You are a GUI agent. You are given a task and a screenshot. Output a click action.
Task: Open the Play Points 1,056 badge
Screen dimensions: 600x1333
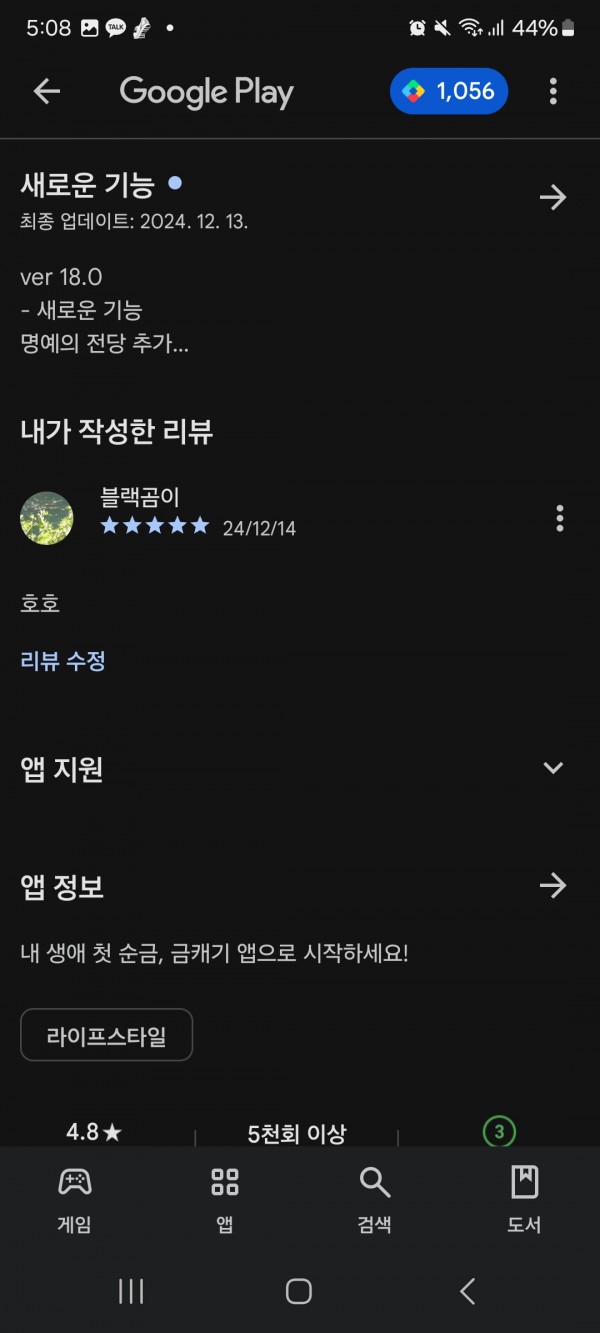click(449, 92)
